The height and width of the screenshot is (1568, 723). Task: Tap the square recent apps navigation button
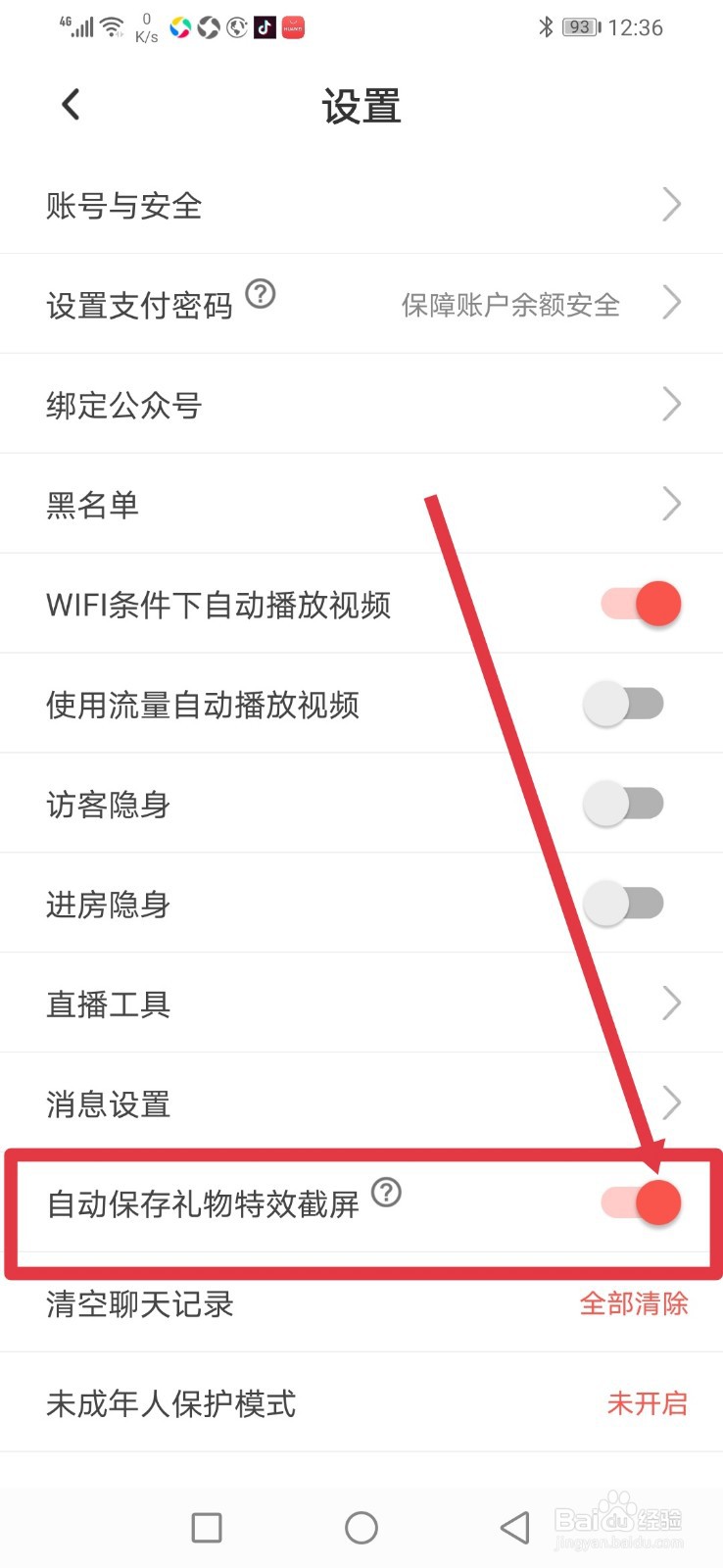coord(205,1527)
